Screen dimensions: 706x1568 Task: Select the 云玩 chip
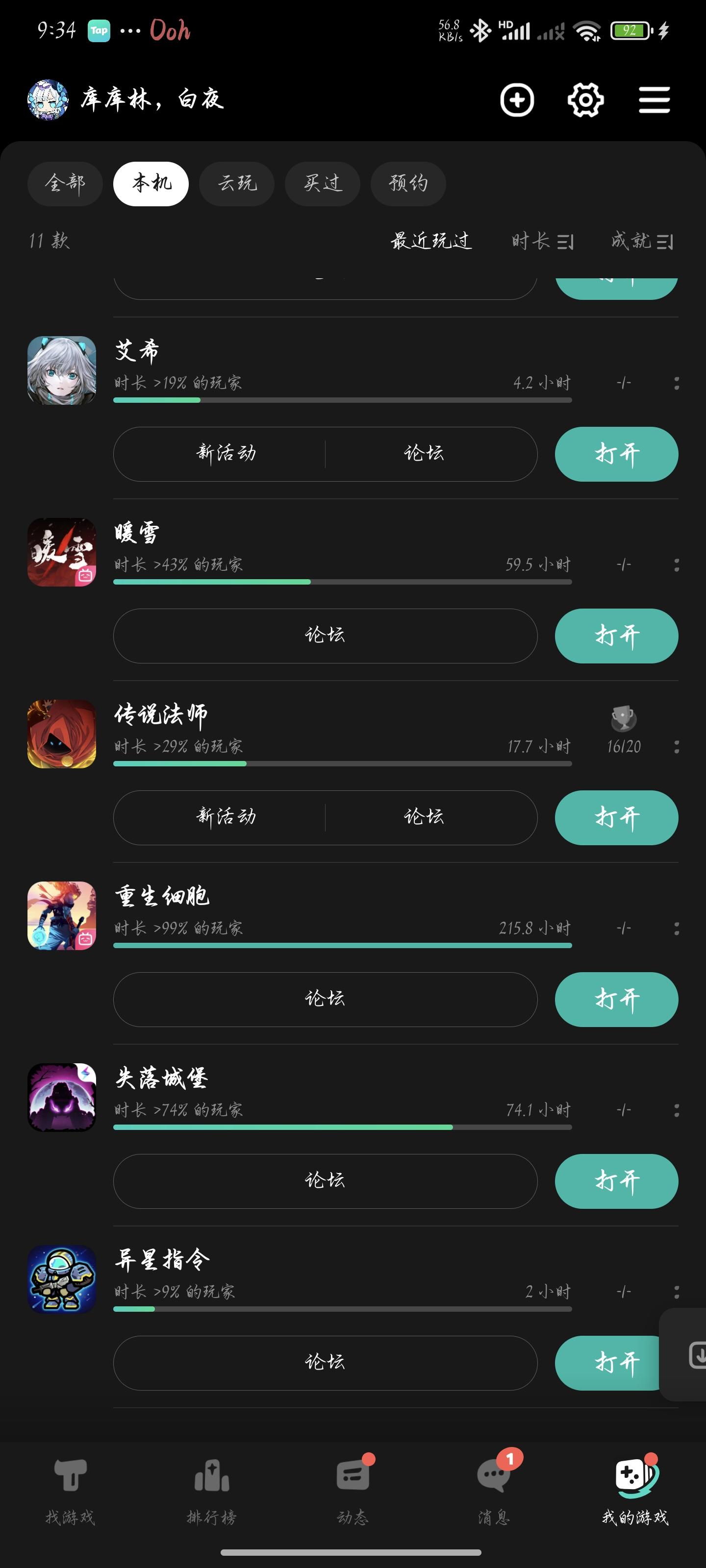coord(237,183)
